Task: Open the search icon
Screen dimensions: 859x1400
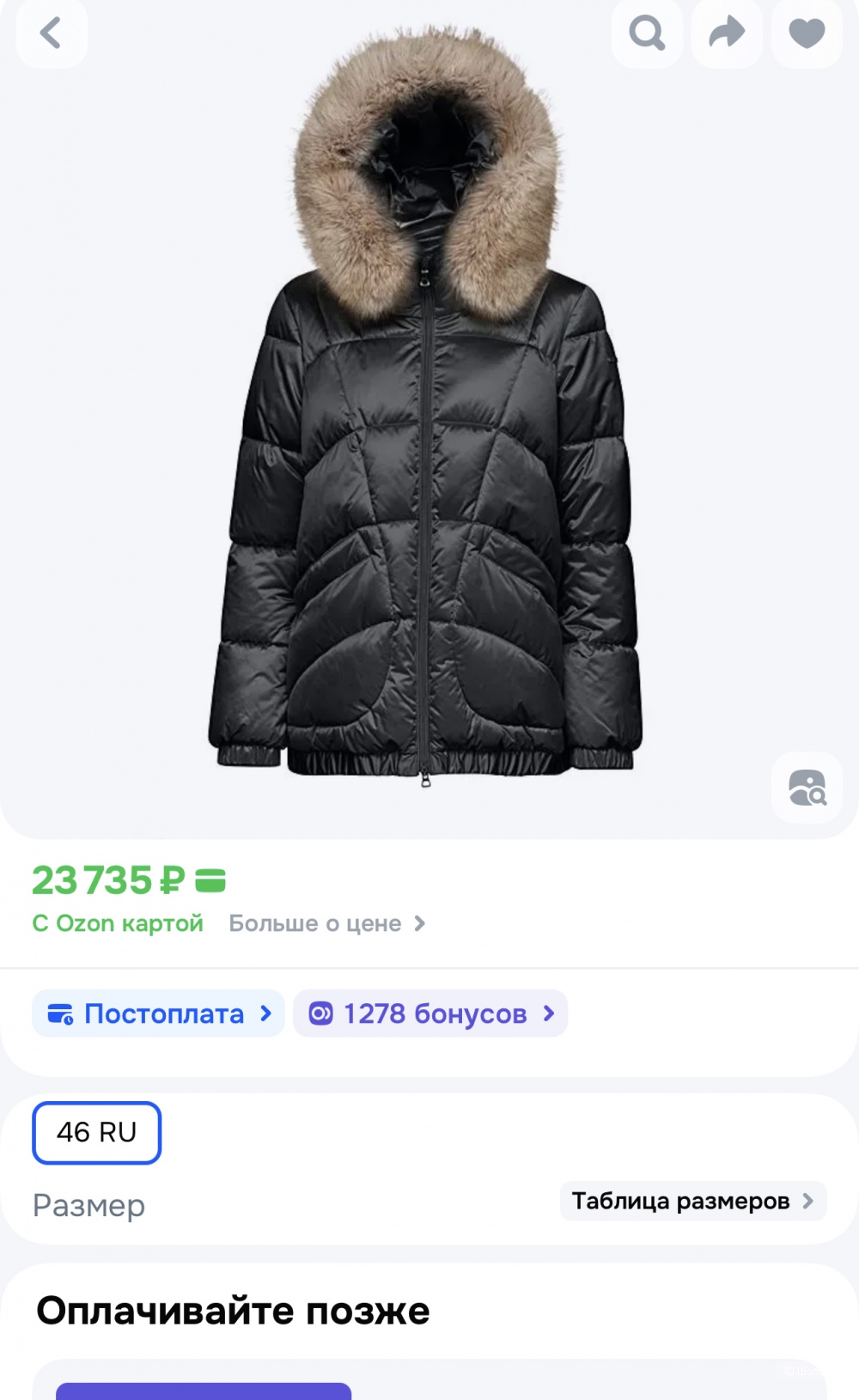Action: (647, 33)
